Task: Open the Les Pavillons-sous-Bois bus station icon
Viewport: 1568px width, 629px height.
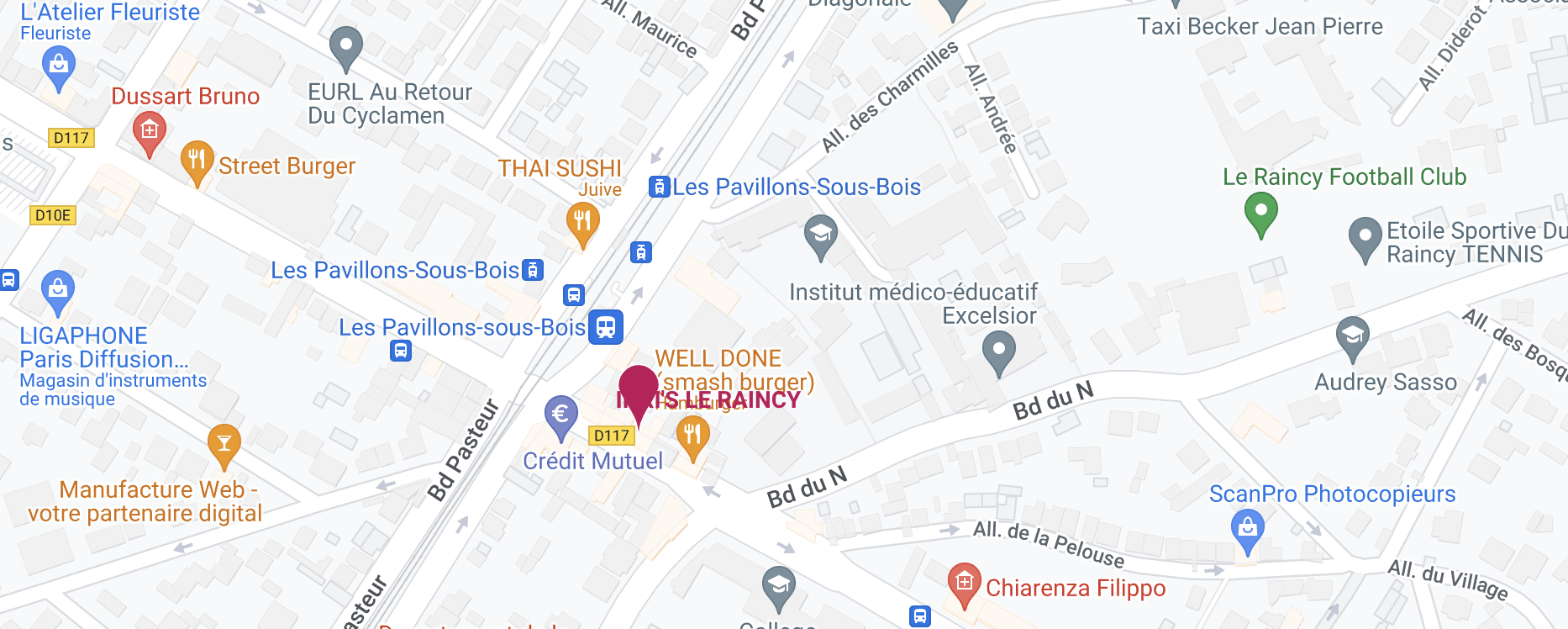Action: (606, 327)
